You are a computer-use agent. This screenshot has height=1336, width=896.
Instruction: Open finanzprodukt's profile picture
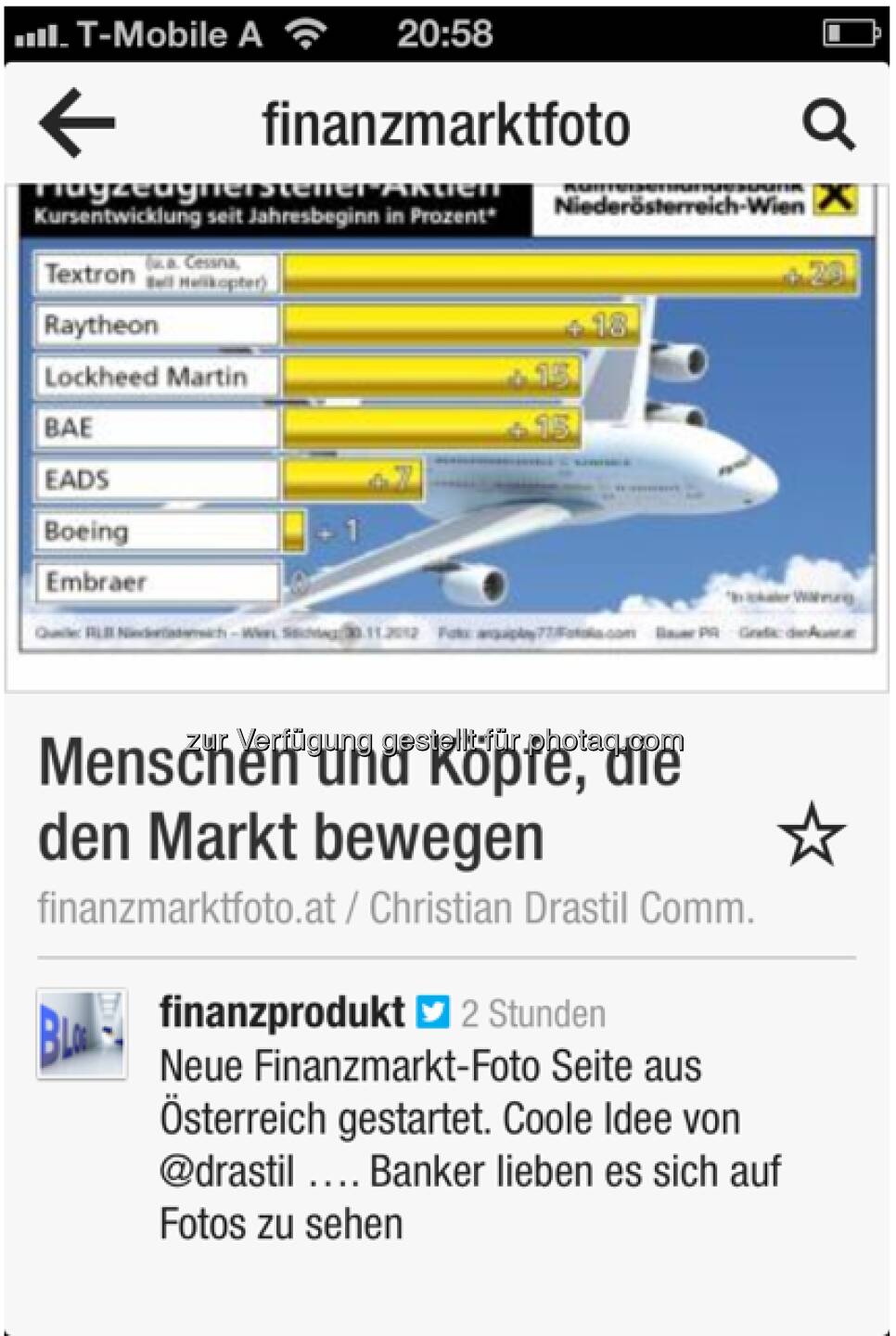click(x=82, y=1034)
